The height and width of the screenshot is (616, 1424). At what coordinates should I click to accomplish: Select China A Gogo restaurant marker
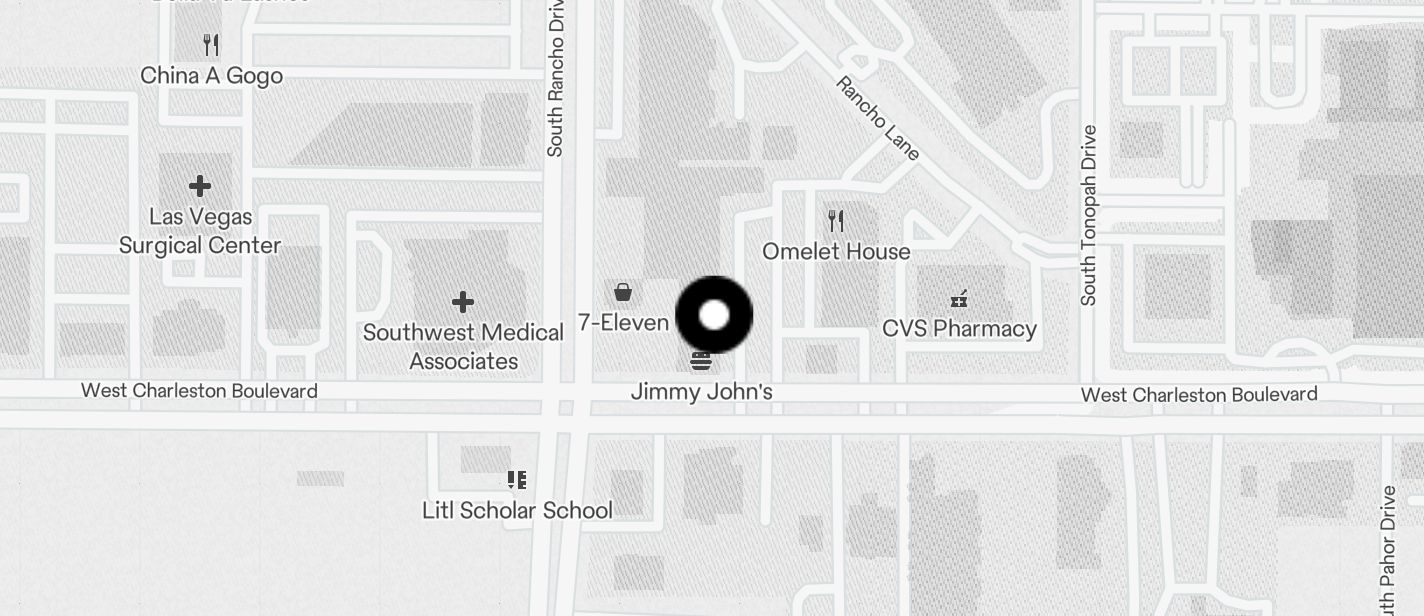(x=211, y=46)
